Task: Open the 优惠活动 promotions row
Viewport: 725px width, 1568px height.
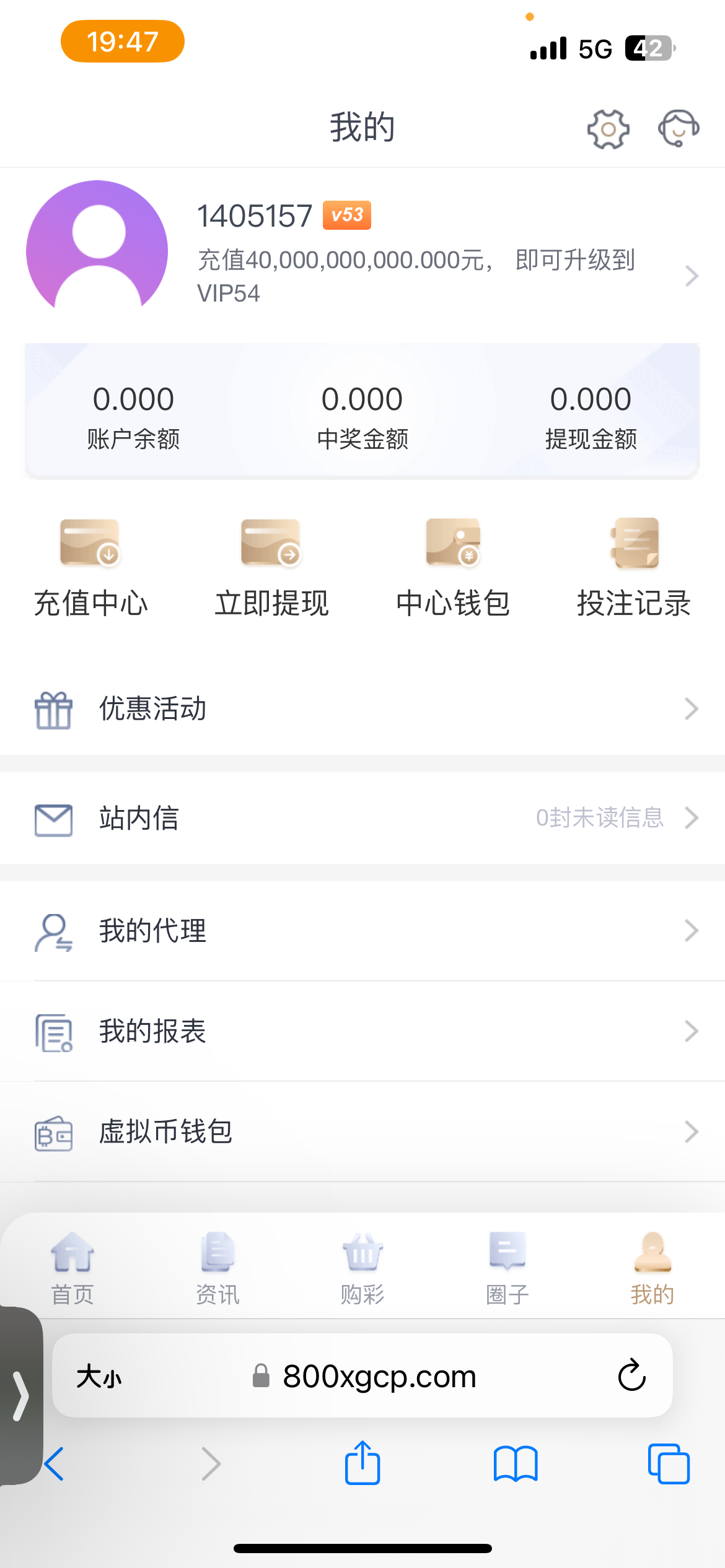Action: [362, 708]
